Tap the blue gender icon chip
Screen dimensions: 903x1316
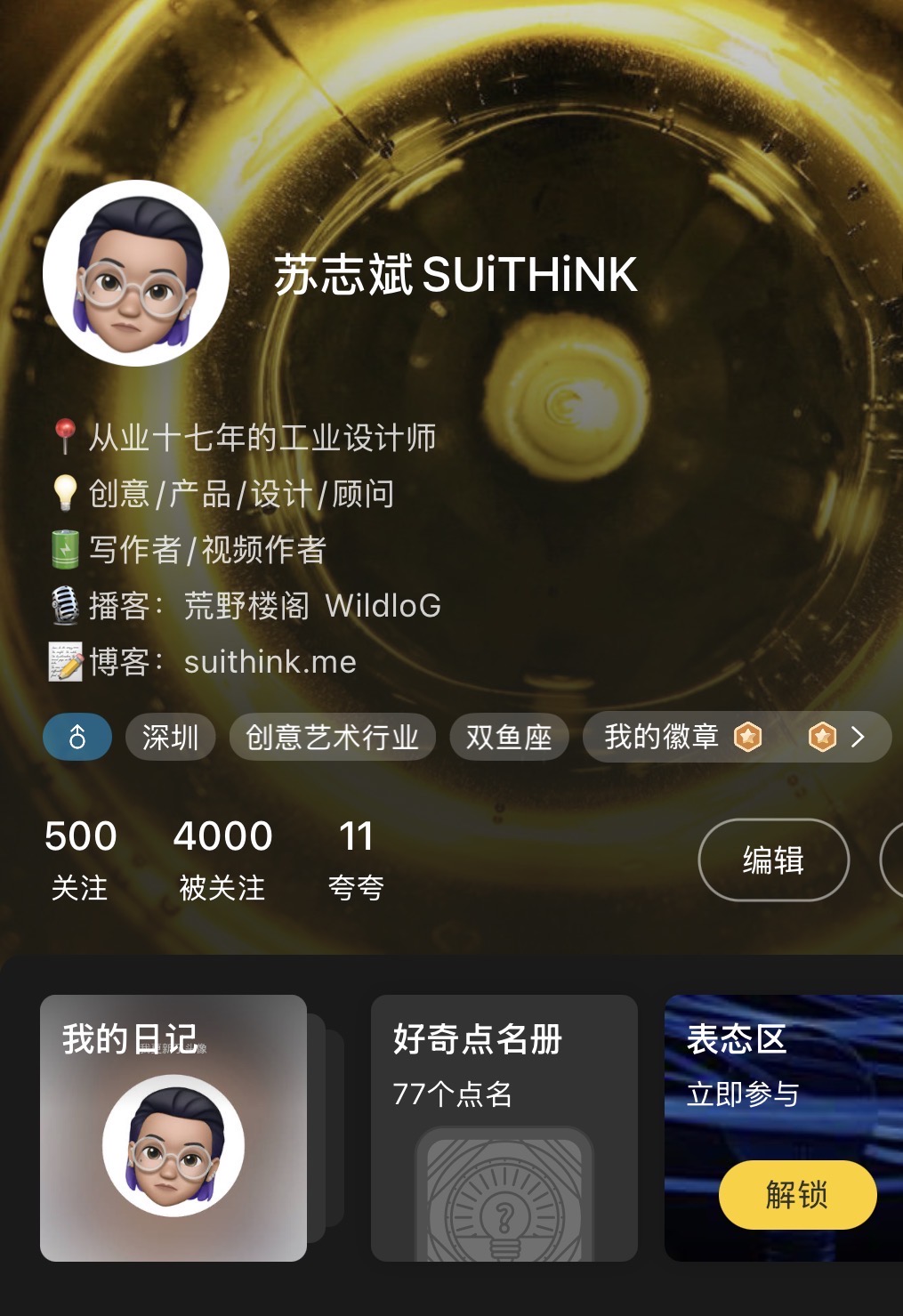(77, 737)
